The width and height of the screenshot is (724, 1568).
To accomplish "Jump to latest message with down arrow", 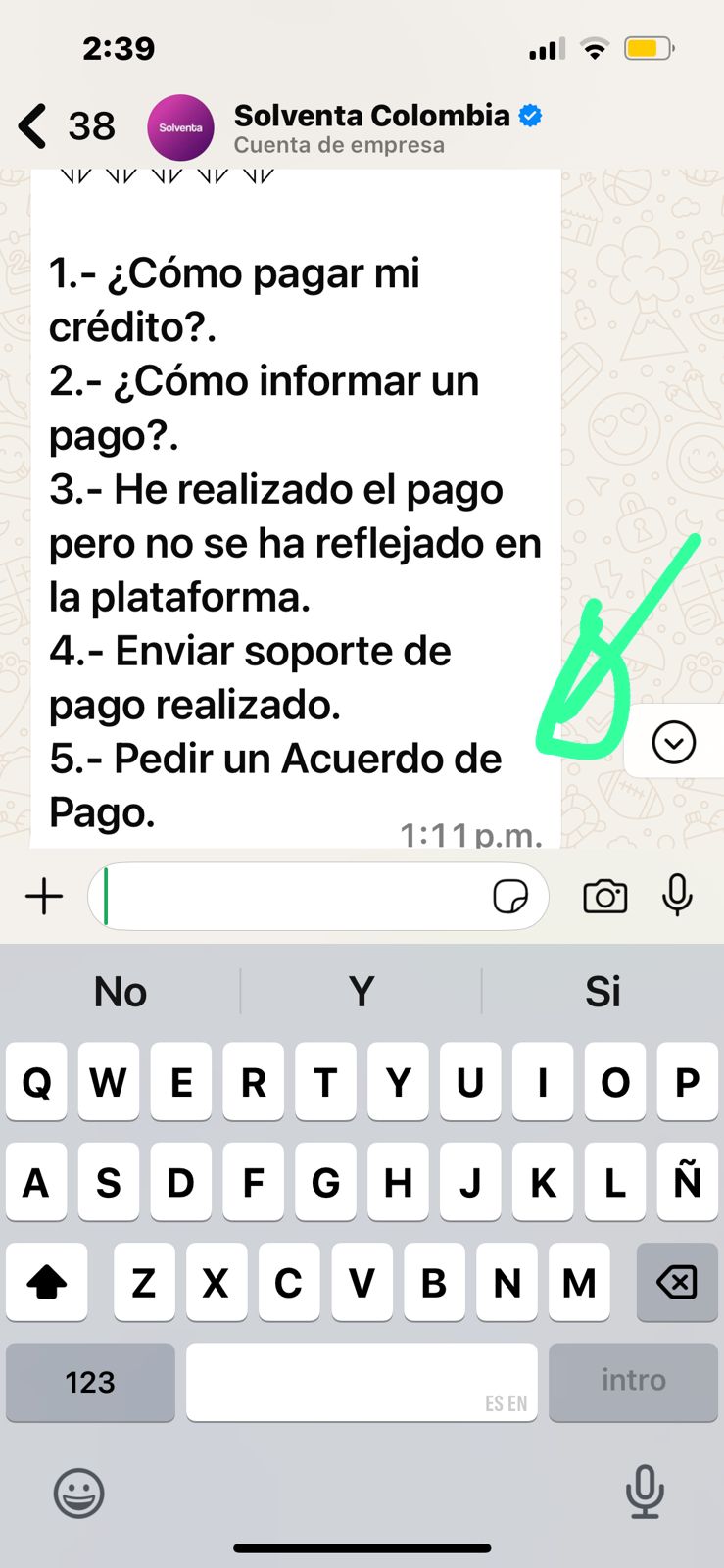I will coord(674,742).
